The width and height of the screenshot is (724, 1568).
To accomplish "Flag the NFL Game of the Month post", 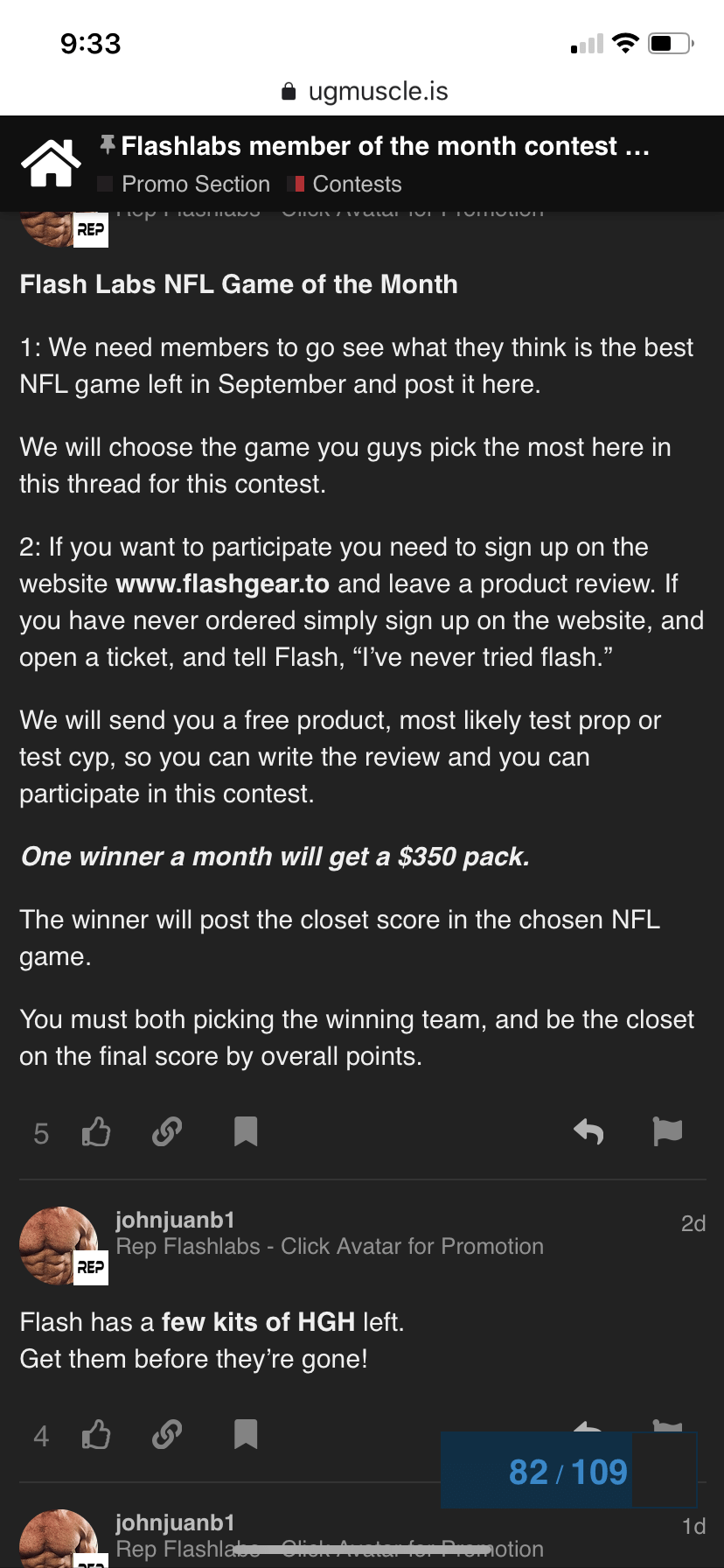I will click(667, 1132).
